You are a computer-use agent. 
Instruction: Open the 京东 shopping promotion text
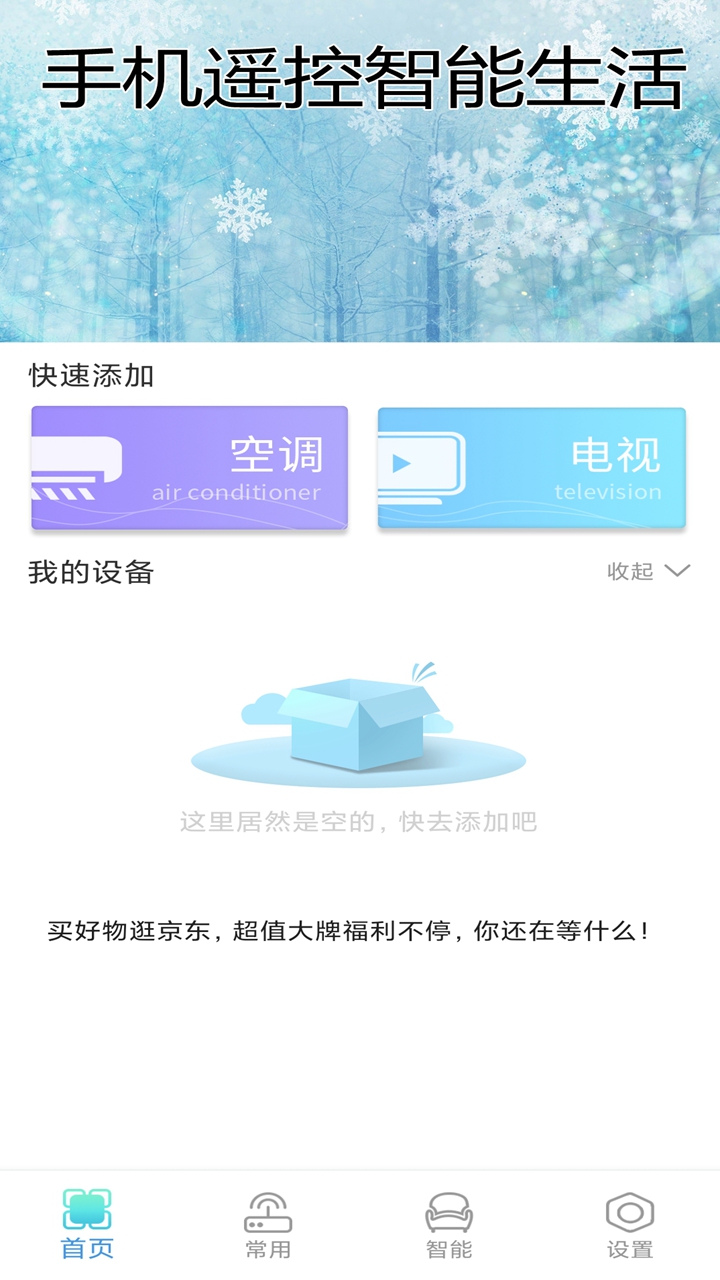349,931
